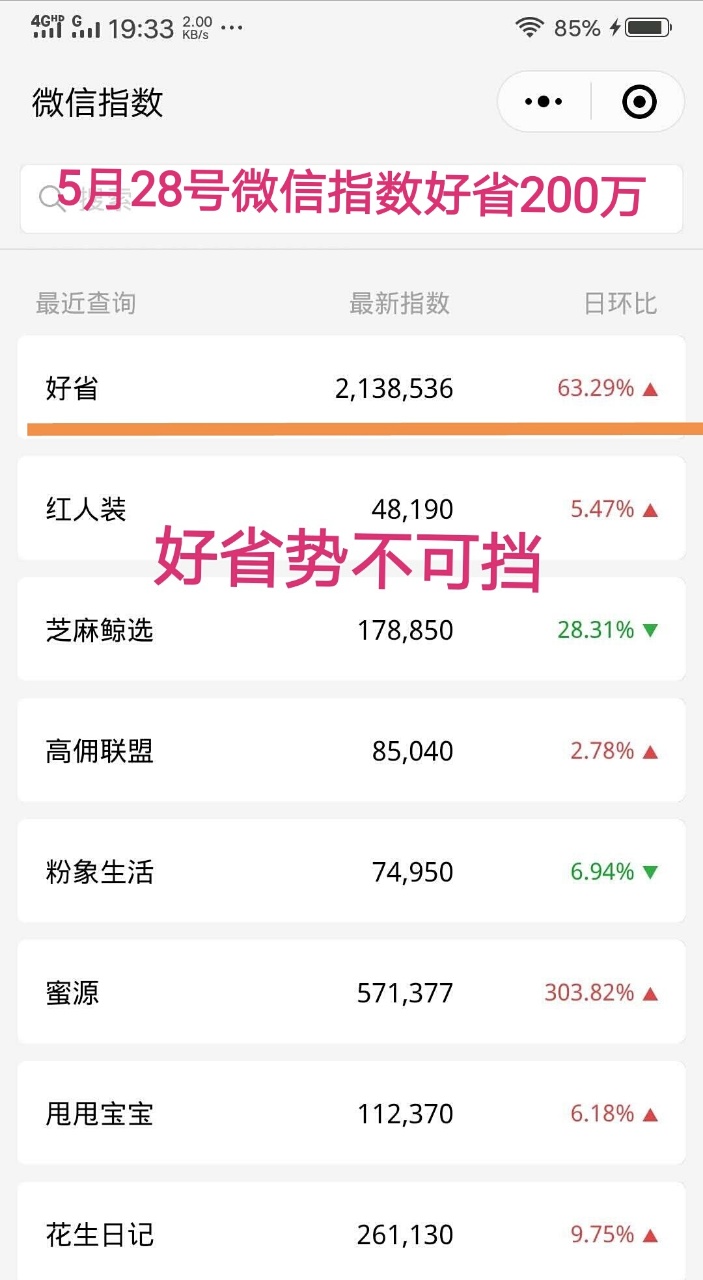Open the 好省 index details

[x=351, y=387]
